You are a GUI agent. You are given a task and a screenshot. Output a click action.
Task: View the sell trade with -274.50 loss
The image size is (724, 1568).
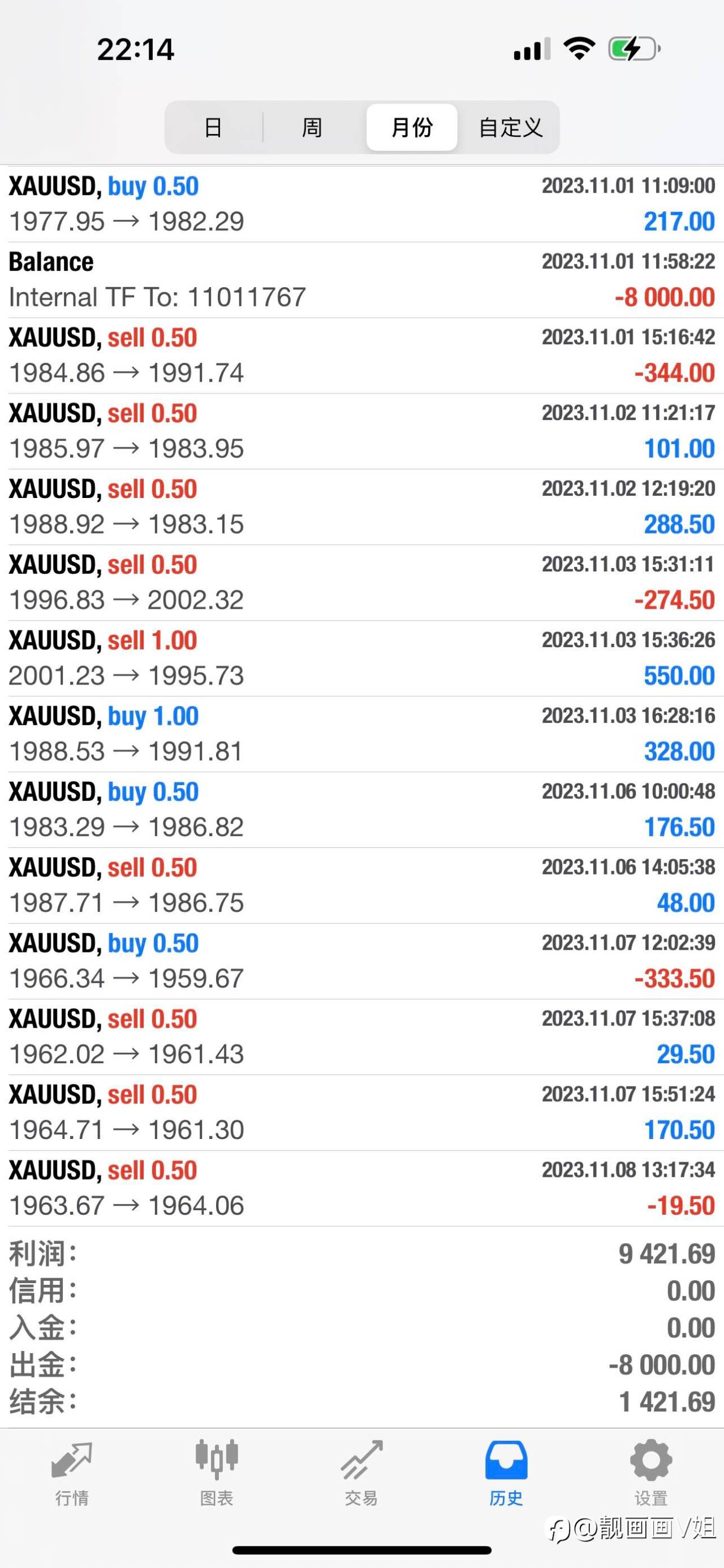361,583
